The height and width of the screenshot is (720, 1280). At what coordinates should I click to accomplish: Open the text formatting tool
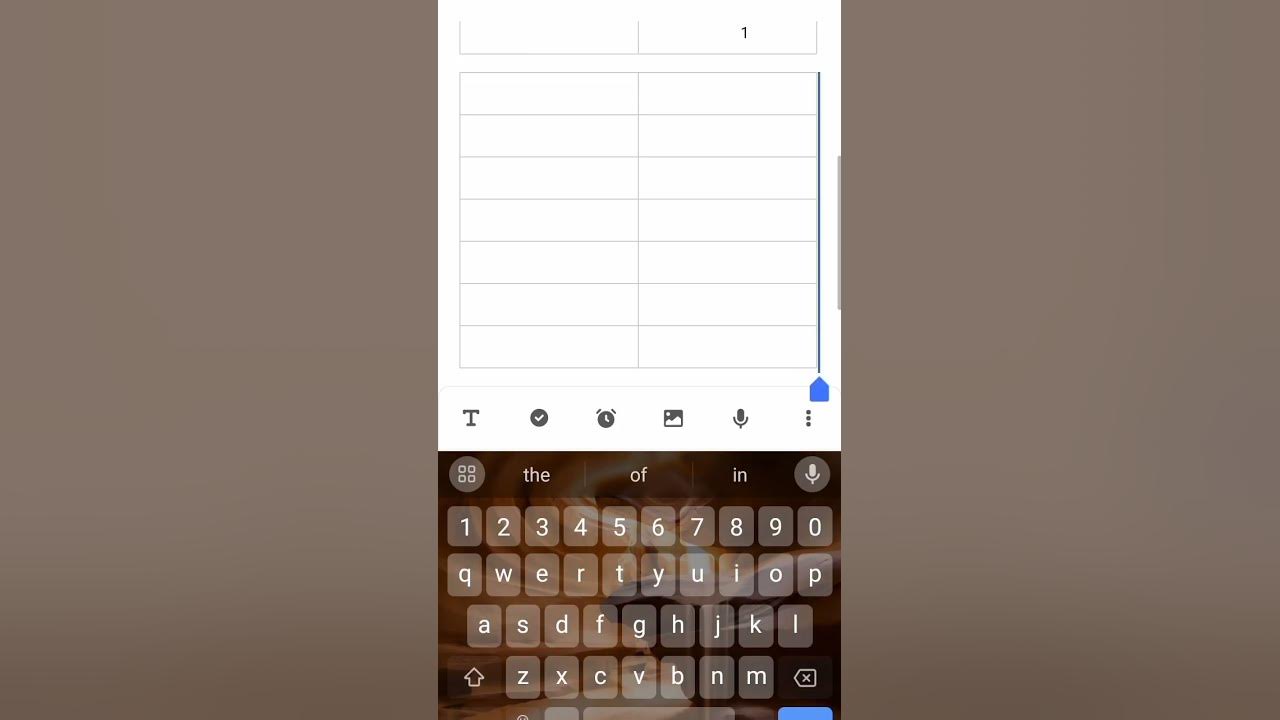click(471, 418)
